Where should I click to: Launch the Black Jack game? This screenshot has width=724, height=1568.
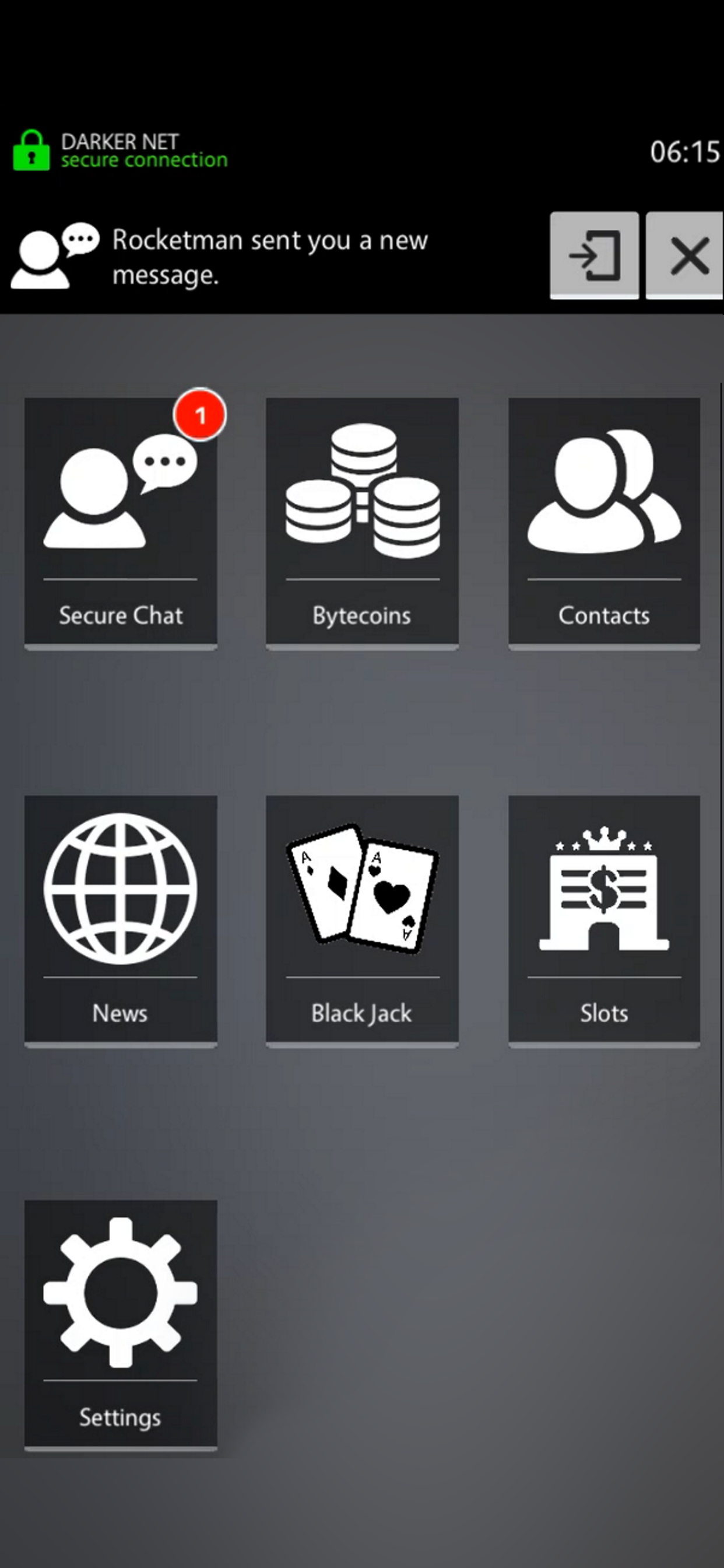pos(362,922)
